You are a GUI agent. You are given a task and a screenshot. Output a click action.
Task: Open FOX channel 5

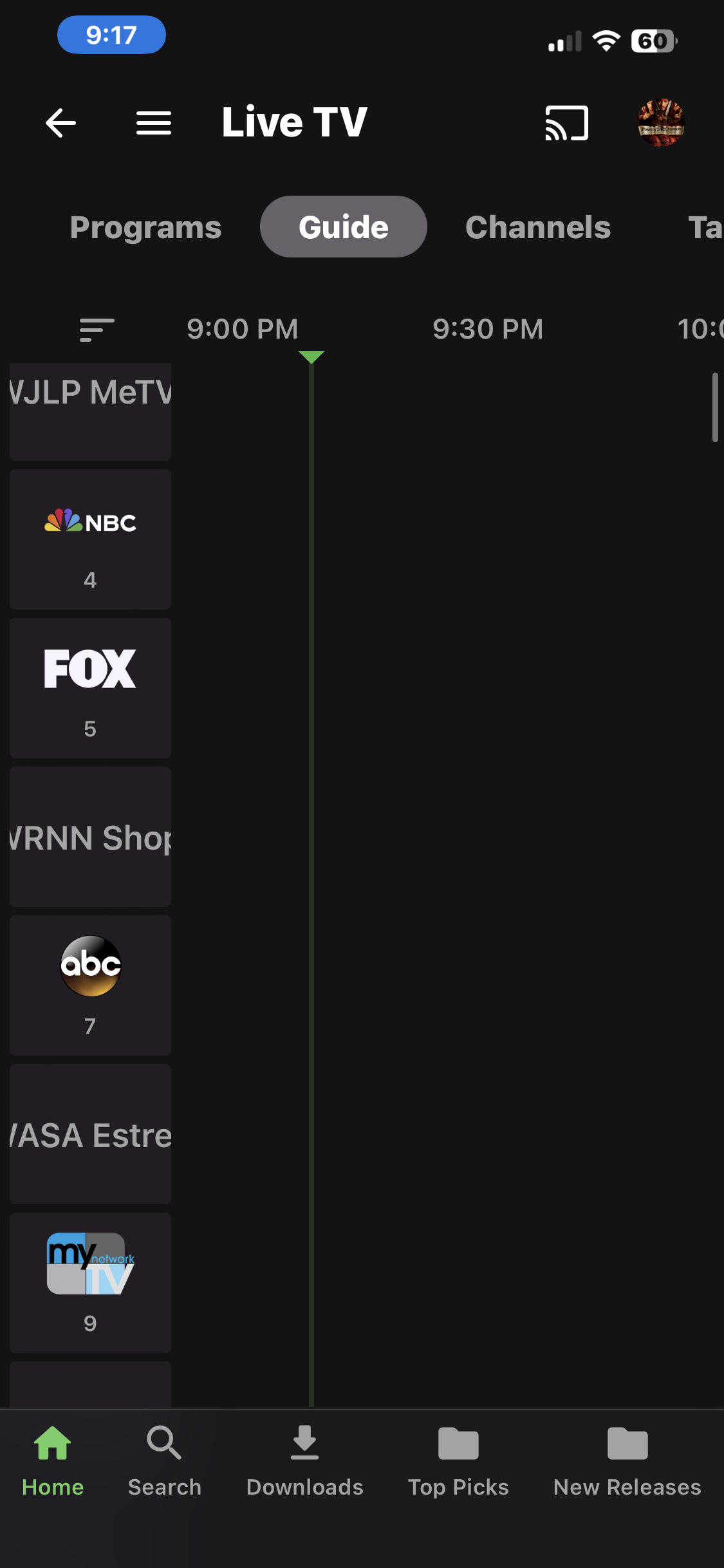pos(90,687)
